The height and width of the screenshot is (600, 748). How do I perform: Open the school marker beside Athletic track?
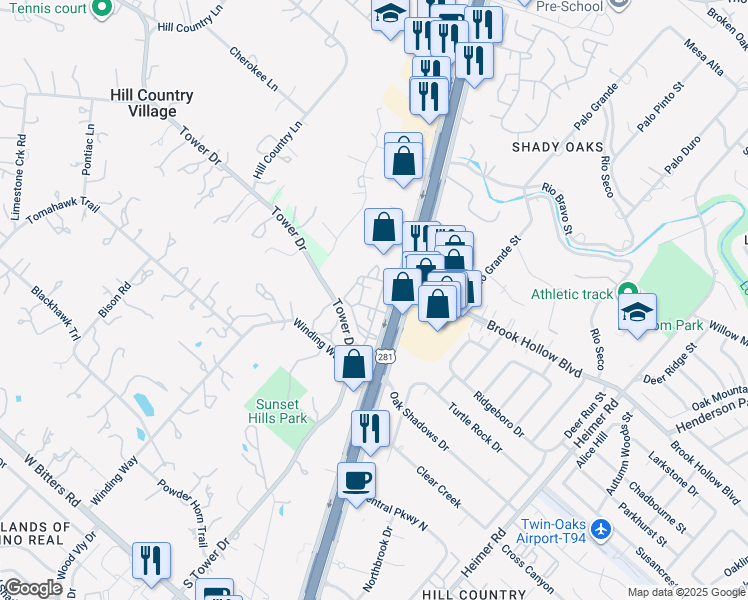point(637,313)
